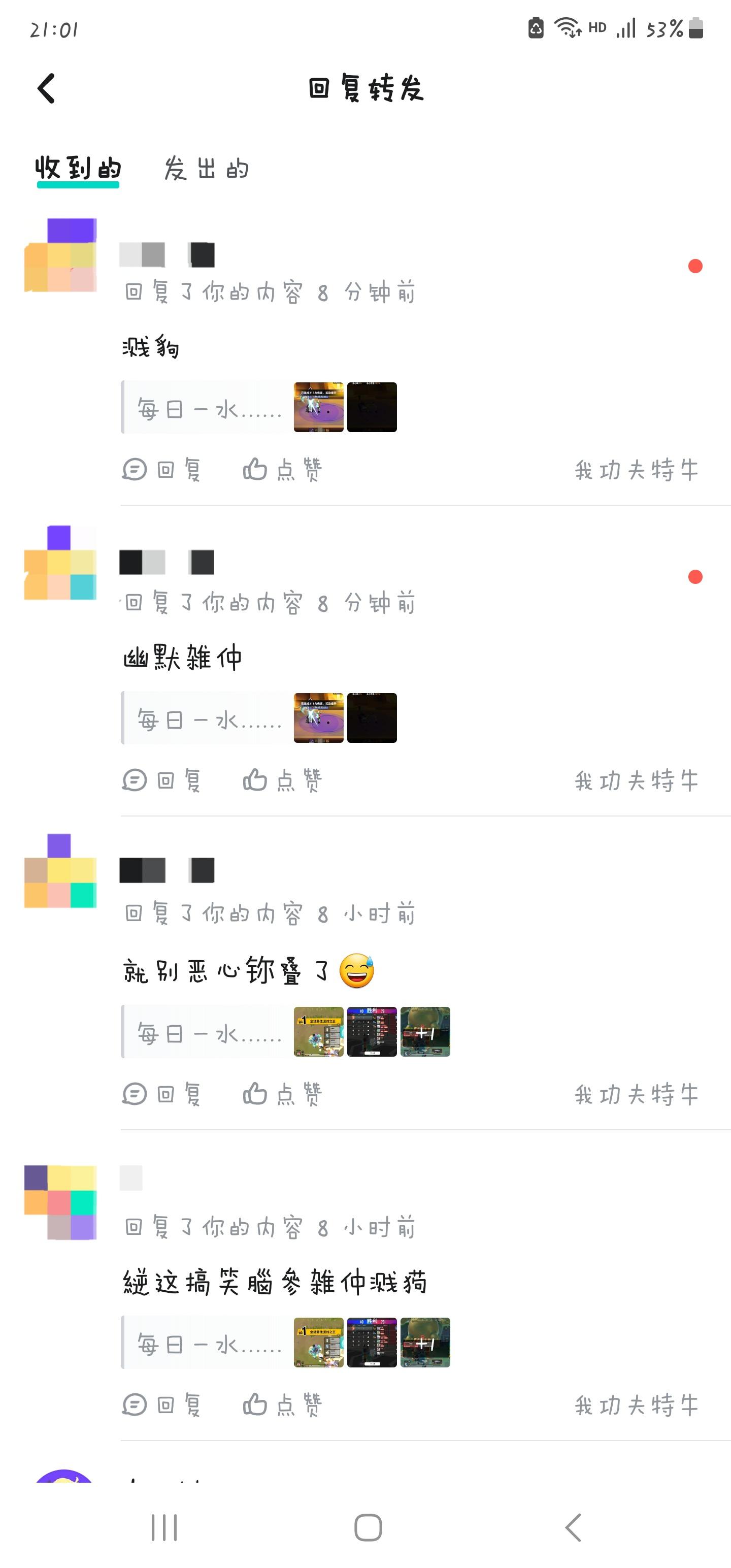Open 我功夫特牛 on the first notification
Image resolution: width=731 pixels, height=1568 pixels.
[637, 469]
